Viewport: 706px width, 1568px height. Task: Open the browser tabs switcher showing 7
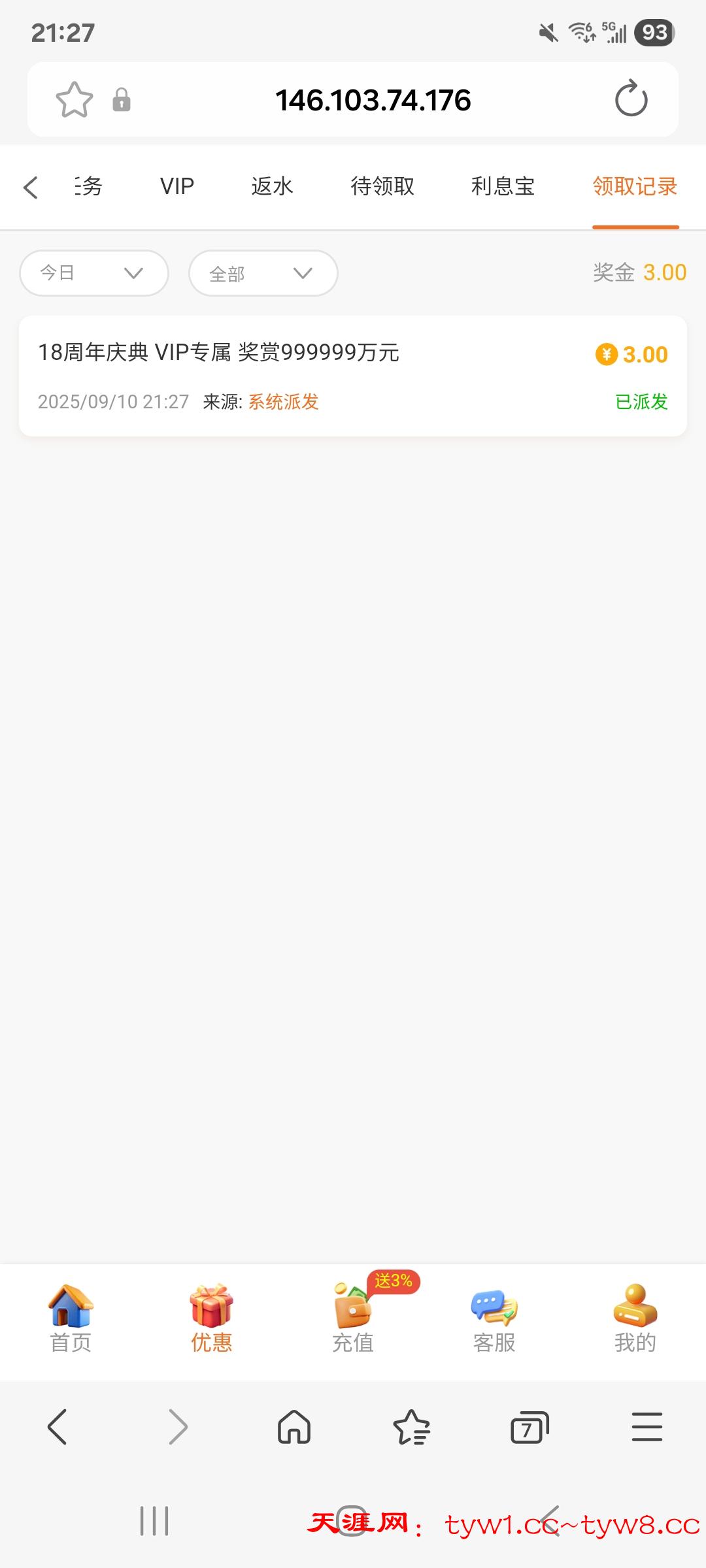pyautogui.click(x=529, y=1427)
